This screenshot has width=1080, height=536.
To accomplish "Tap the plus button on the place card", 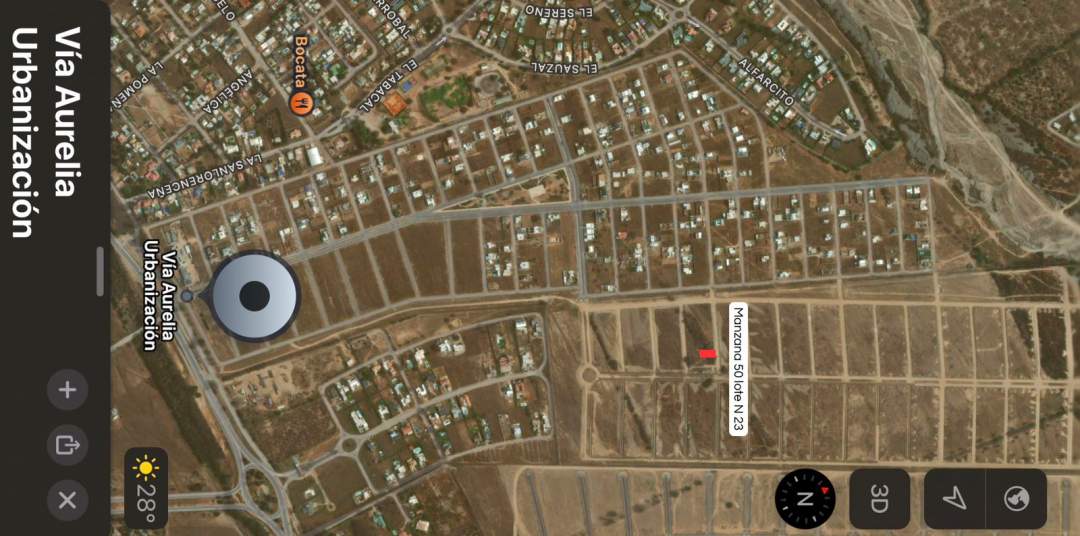I will 67,390.
